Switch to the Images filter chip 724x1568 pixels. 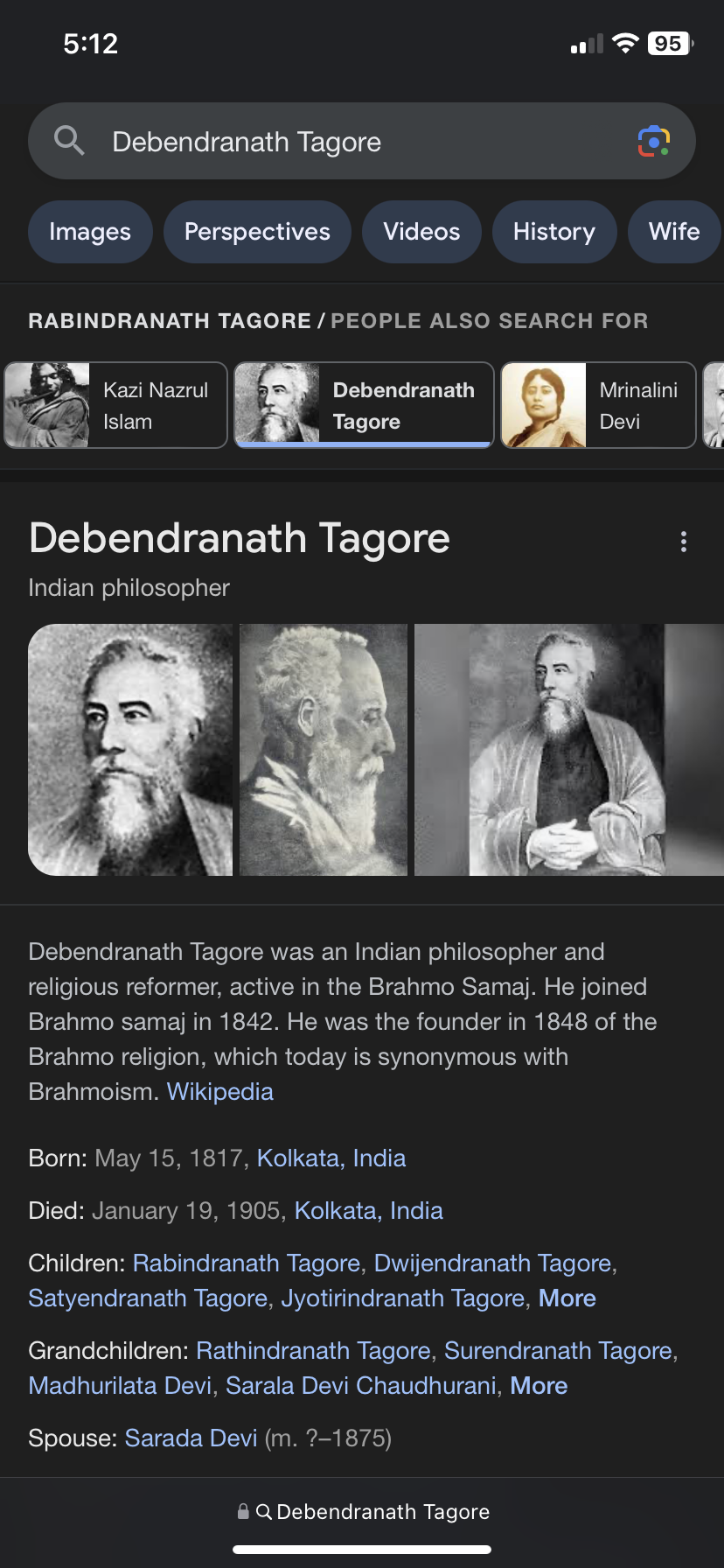(x=90, y=232)
